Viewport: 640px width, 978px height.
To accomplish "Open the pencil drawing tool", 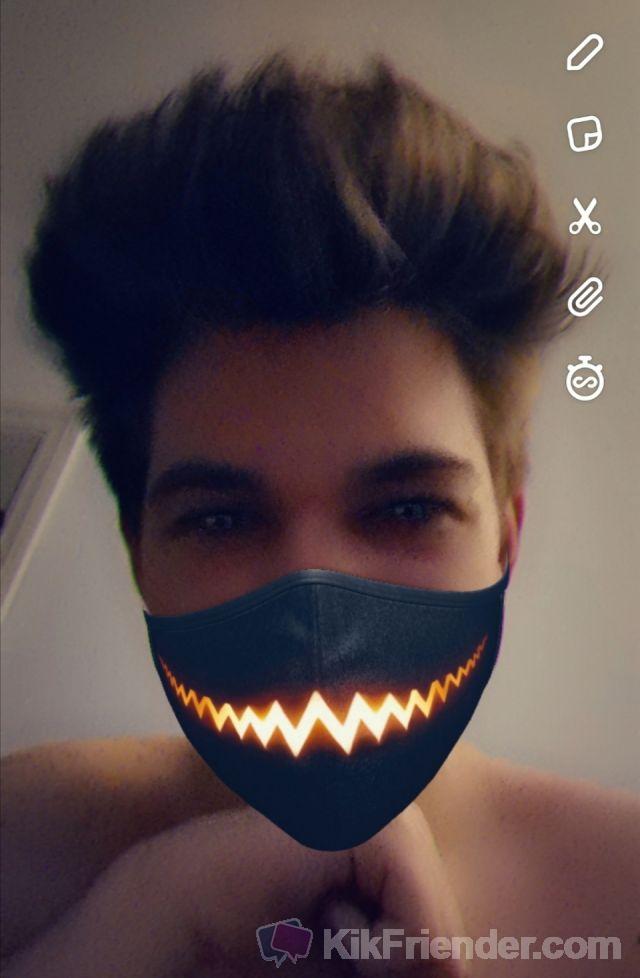I will [x=585, y=52].
